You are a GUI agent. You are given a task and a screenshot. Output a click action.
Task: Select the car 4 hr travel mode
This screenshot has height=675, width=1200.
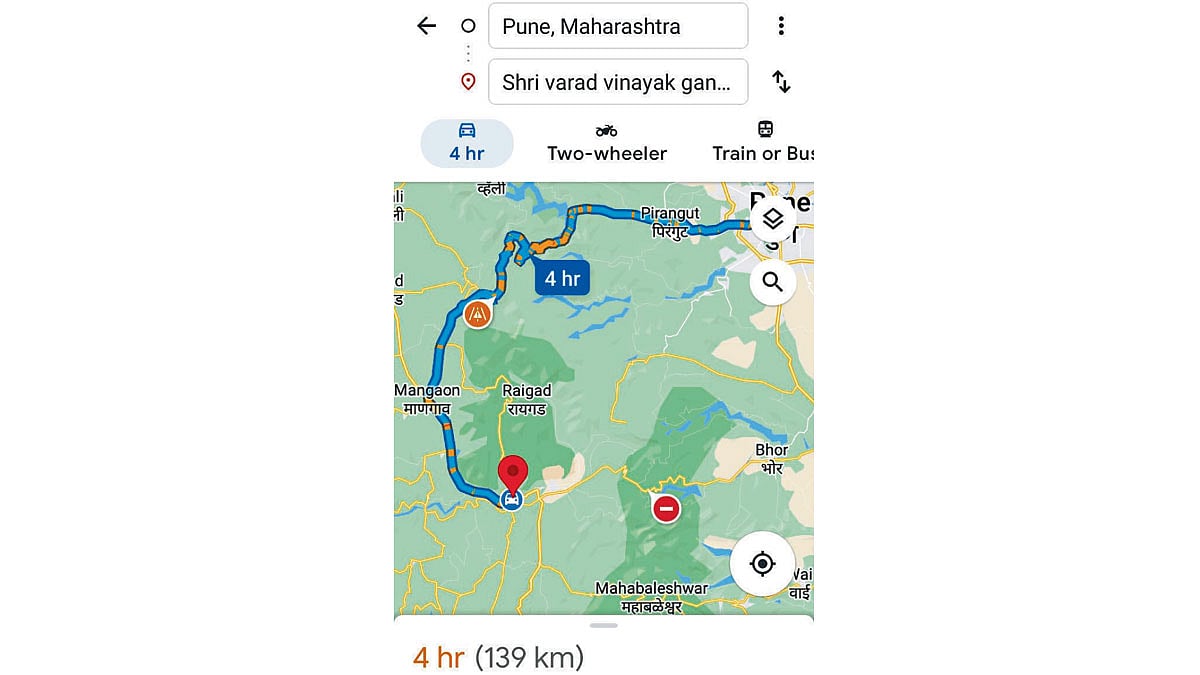(467, 143)
